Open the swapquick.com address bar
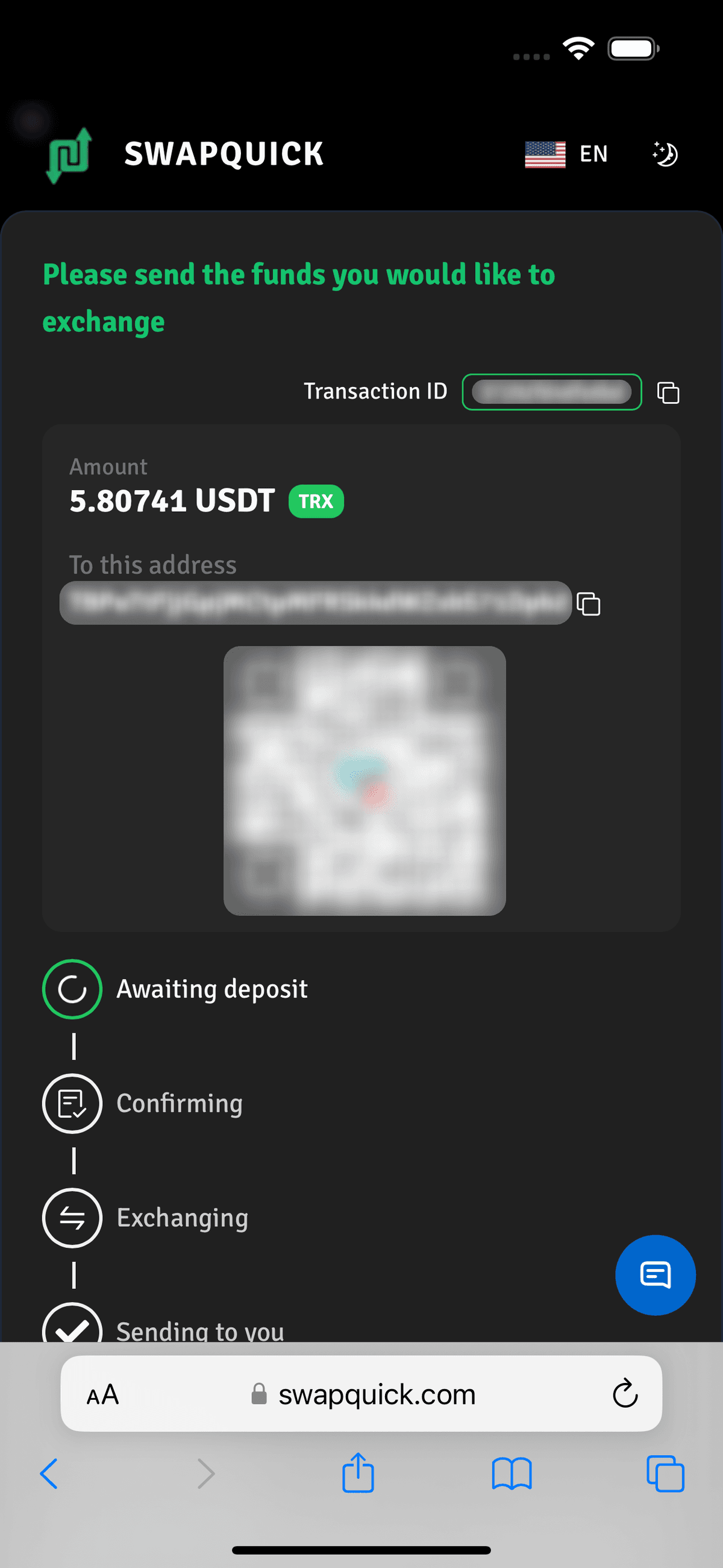The width and height of the screenshot is (723, 1568). click(x=376, y=1394)
